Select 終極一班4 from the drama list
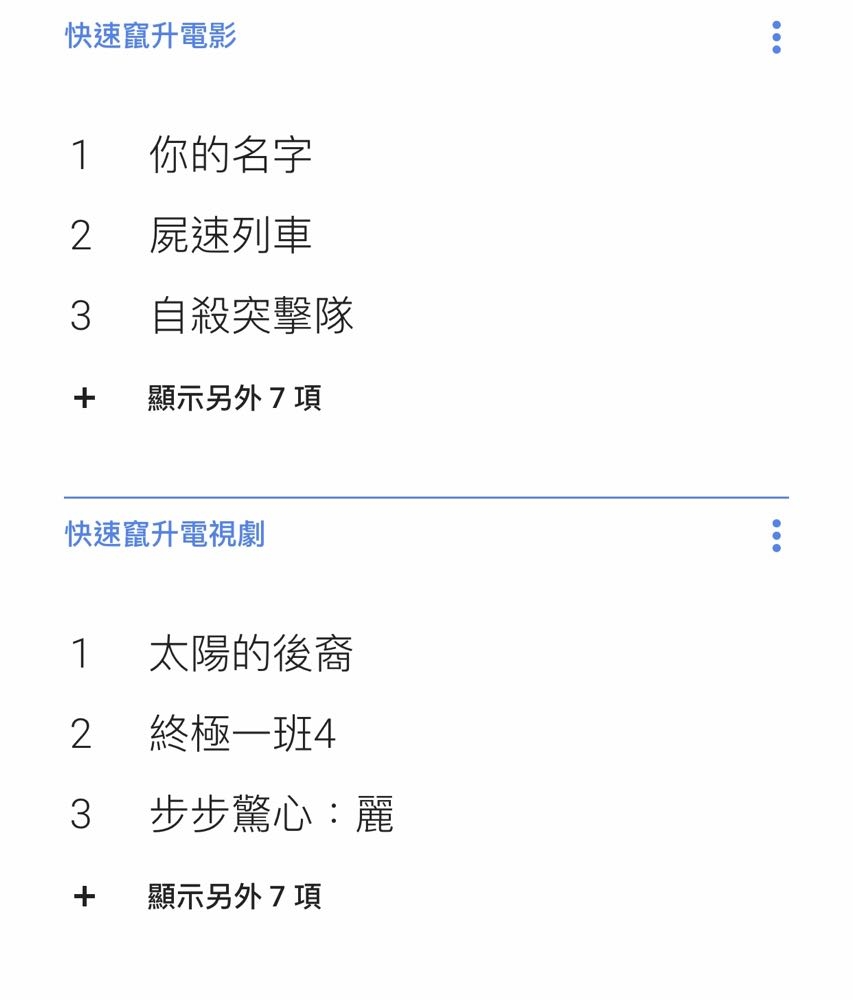 click(243, 735)
